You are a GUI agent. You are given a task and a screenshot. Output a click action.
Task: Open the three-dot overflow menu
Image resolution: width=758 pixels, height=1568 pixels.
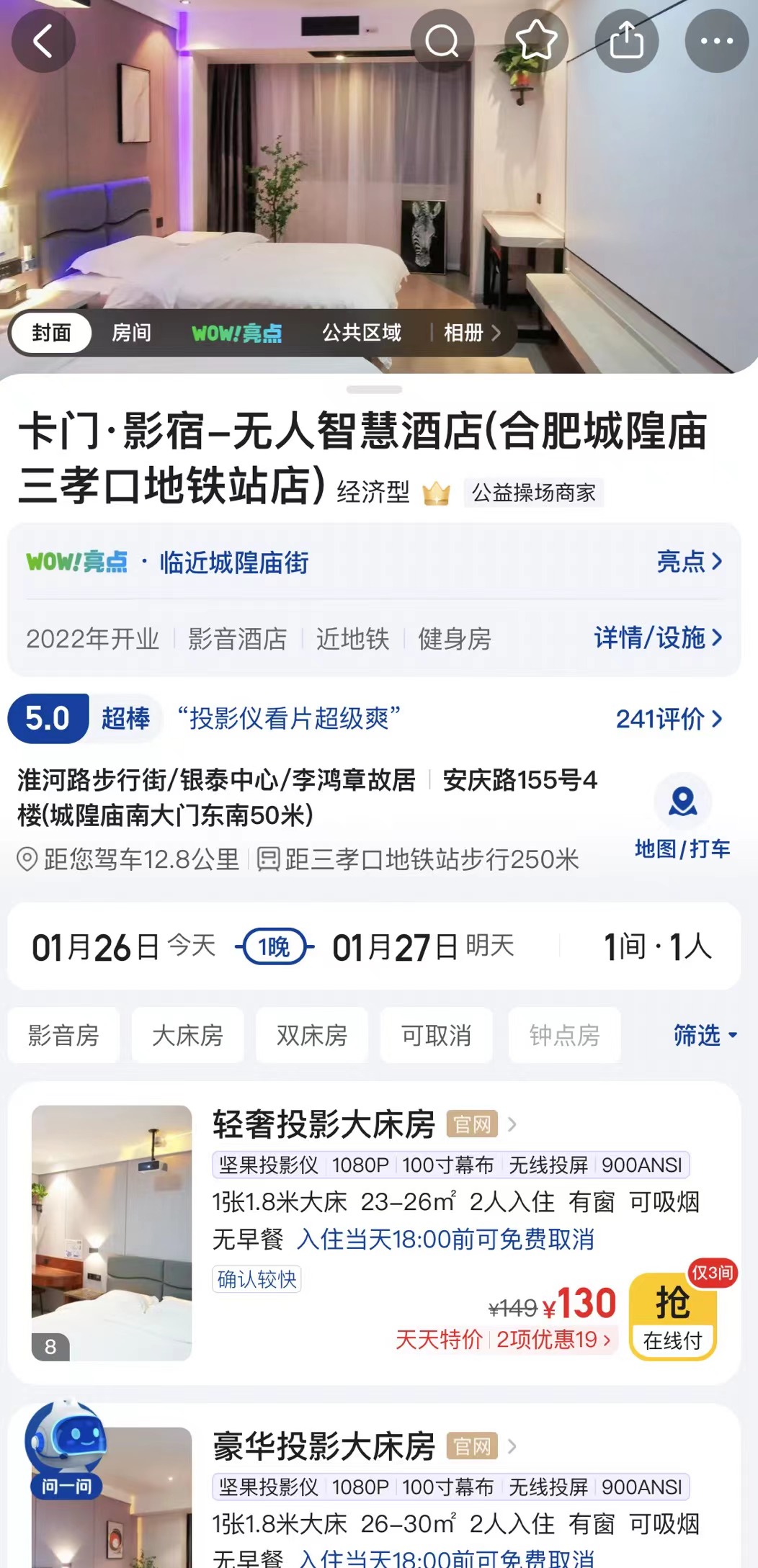click(716, 40)
